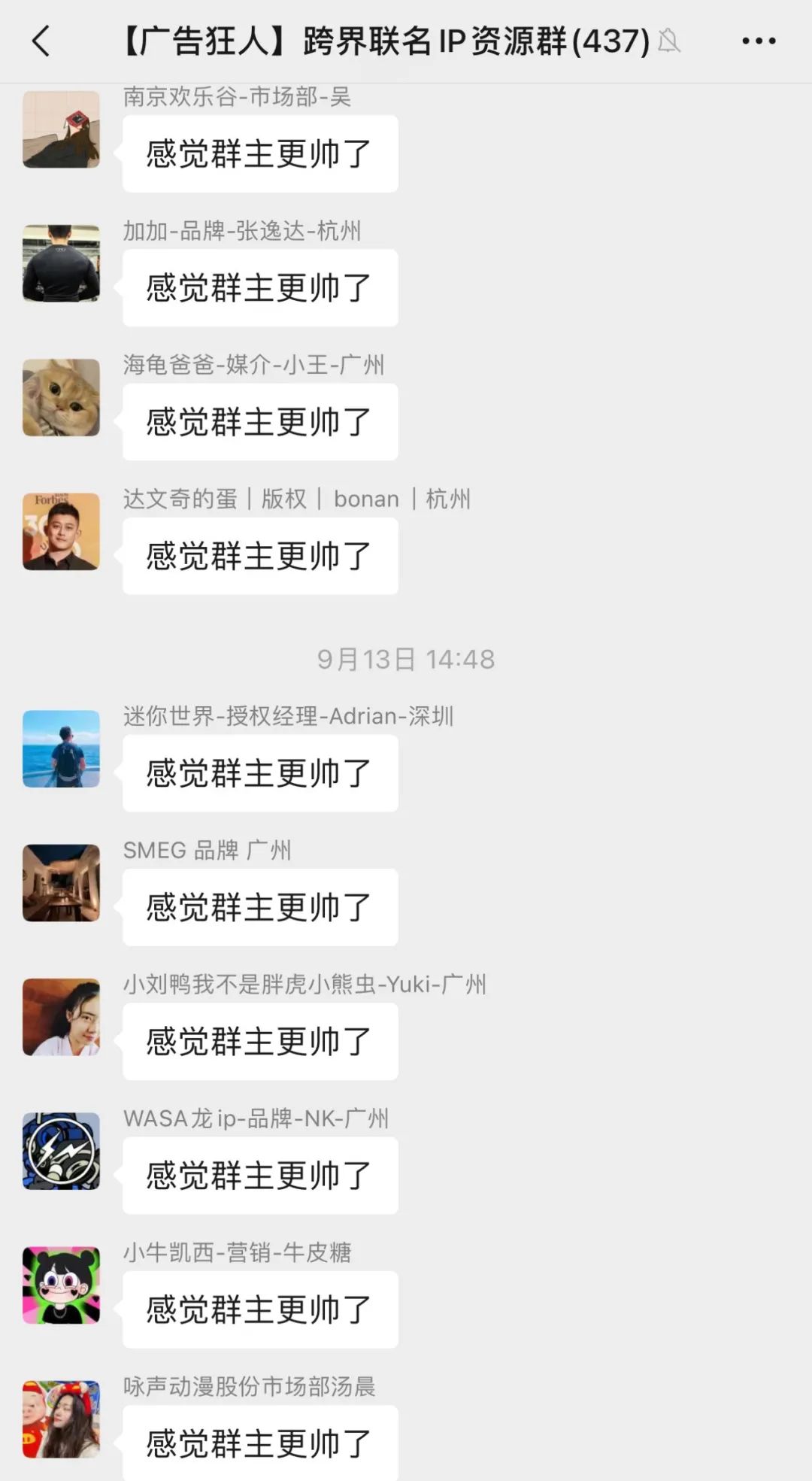View profile of 加加-品牌-张逸达-杭州

(x=61, y=263)
